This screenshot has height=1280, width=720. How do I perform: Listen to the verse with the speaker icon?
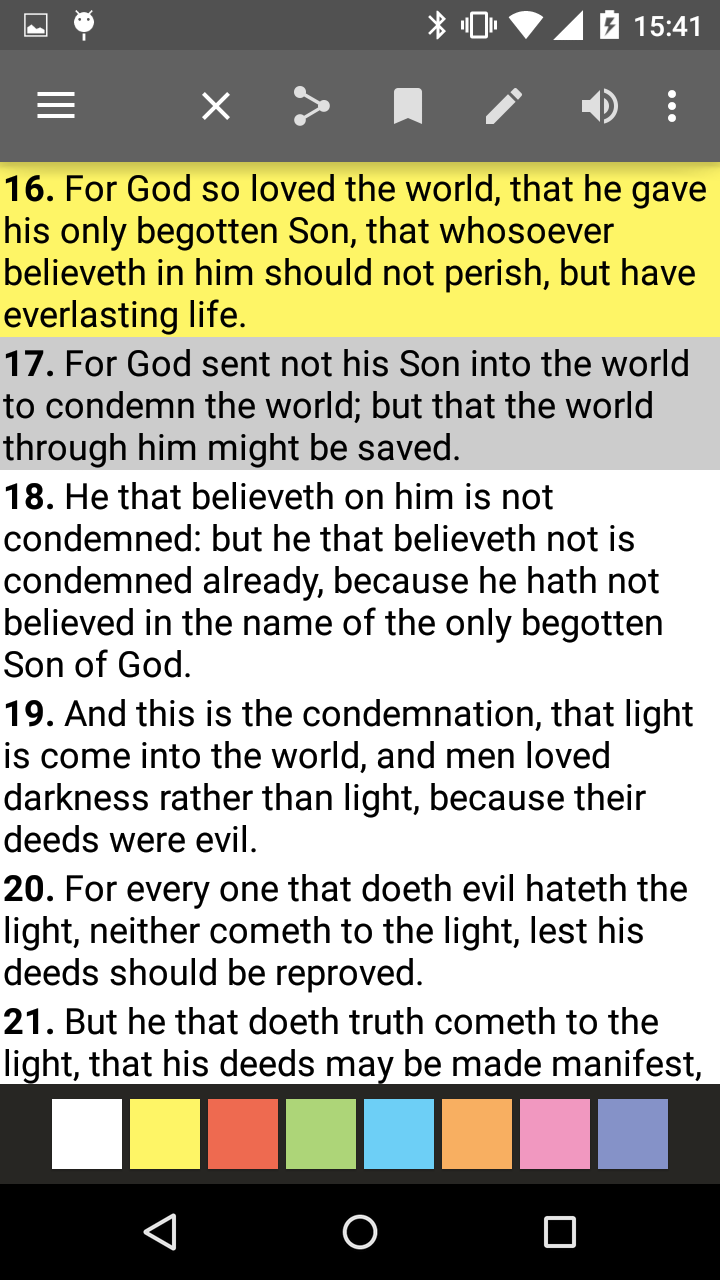(x=599, y=106)
